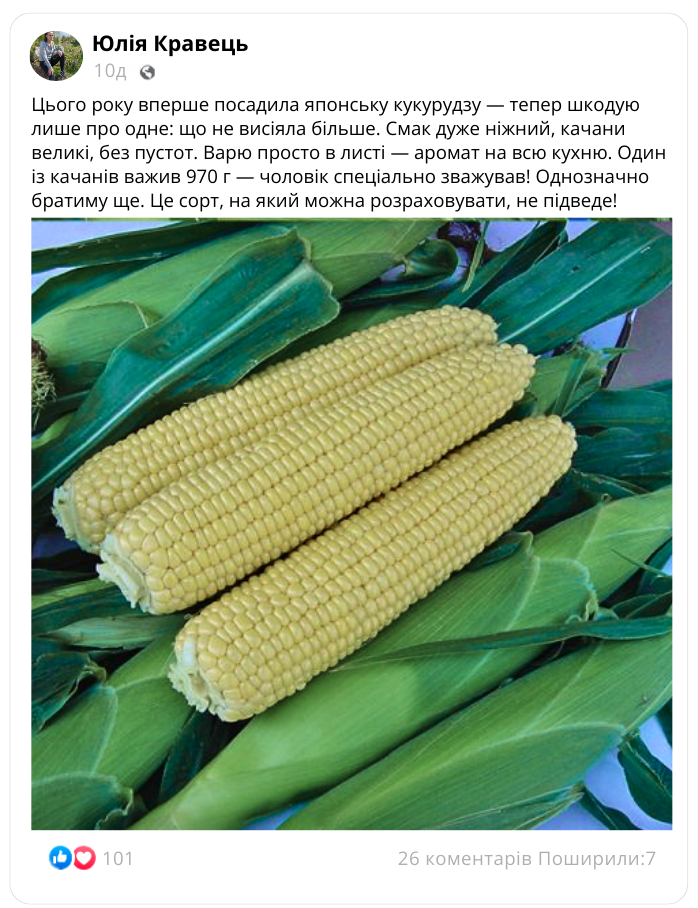View who shared via Поширили:7
This screenshot has height=908, width=698.
(597, 858)
